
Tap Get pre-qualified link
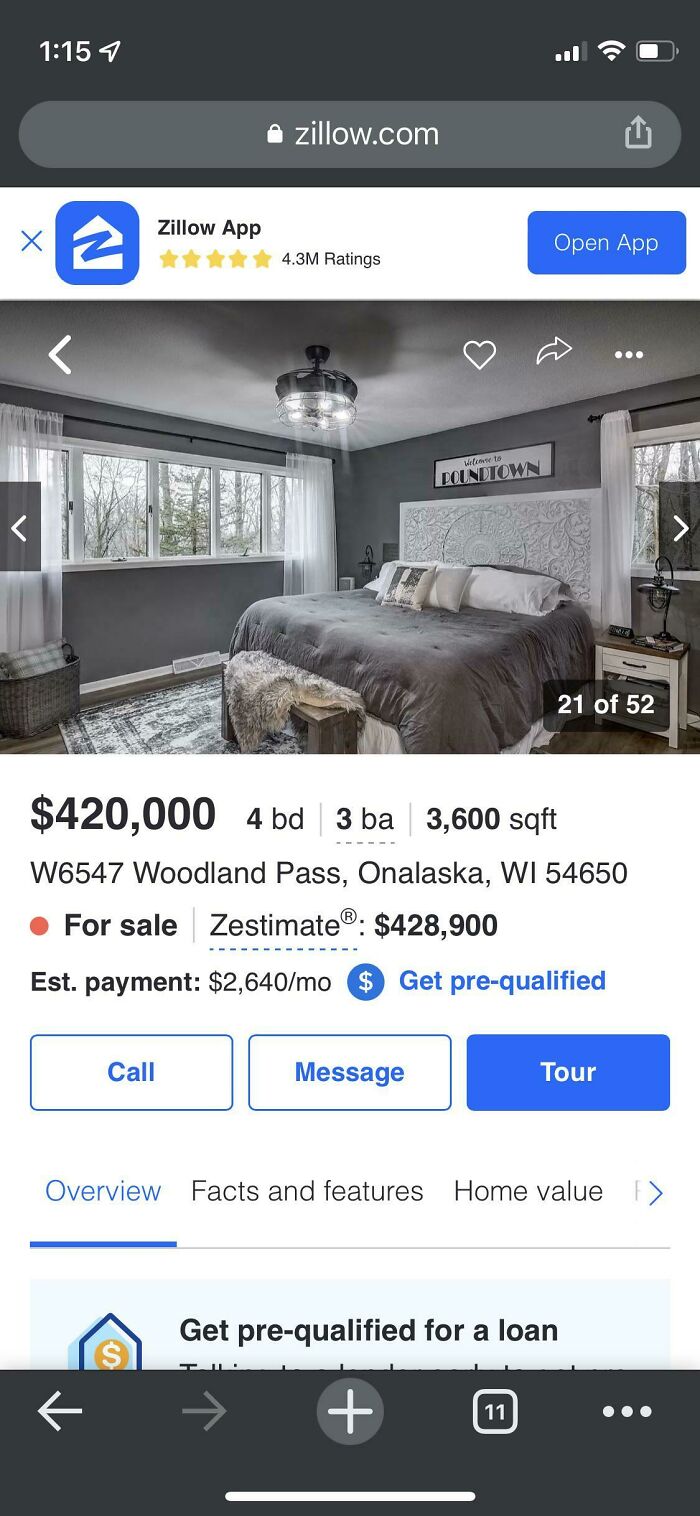(502, 981)
